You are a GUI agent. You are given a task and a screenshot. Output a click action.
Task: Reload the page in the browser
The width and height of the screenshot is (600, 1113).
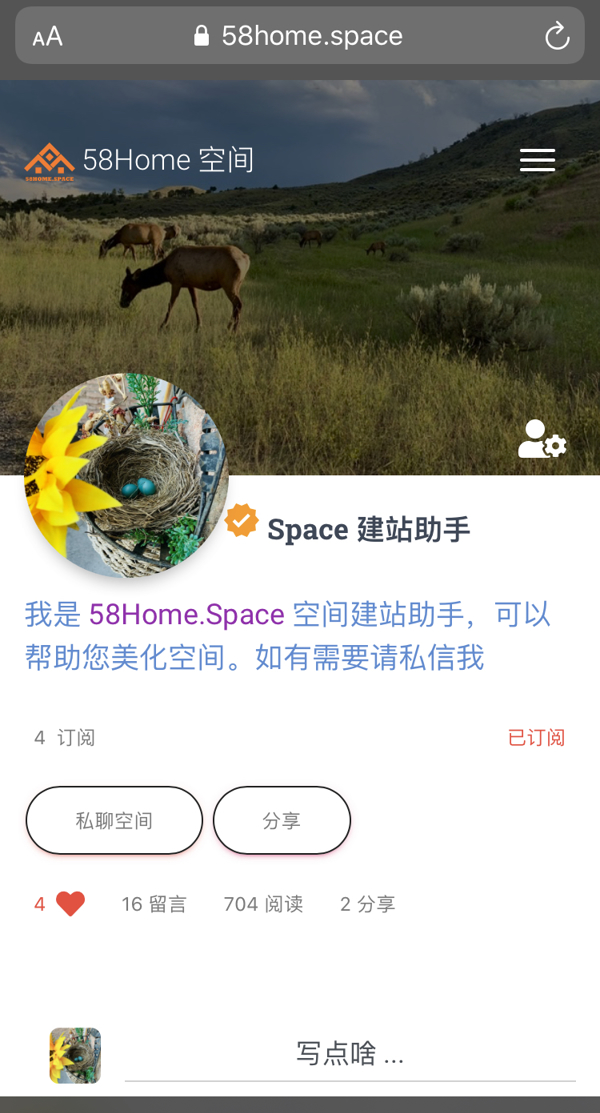(x=557, y=37)
